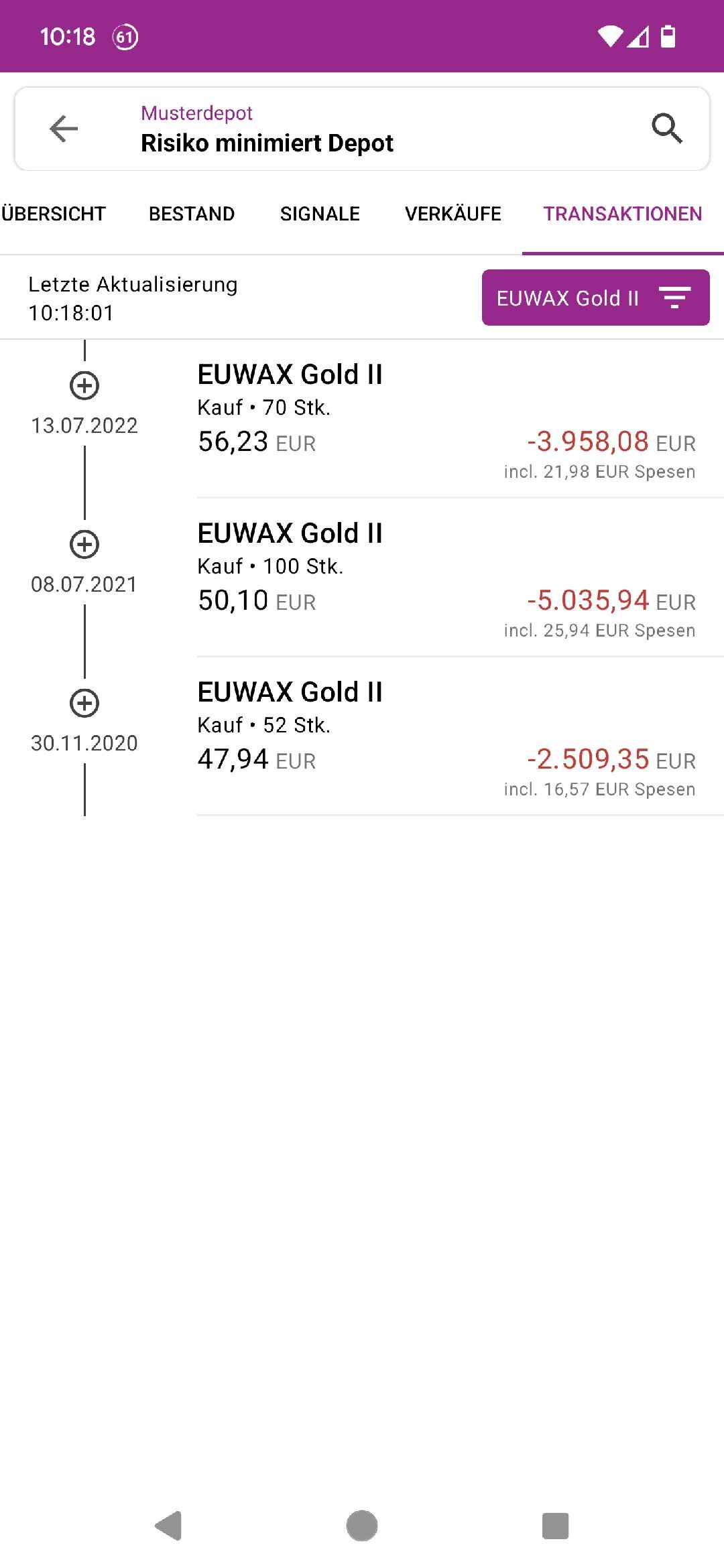
Task: Open the EUWAX Gold II filter
Action: pyautogui.click(x=595, y=298)
